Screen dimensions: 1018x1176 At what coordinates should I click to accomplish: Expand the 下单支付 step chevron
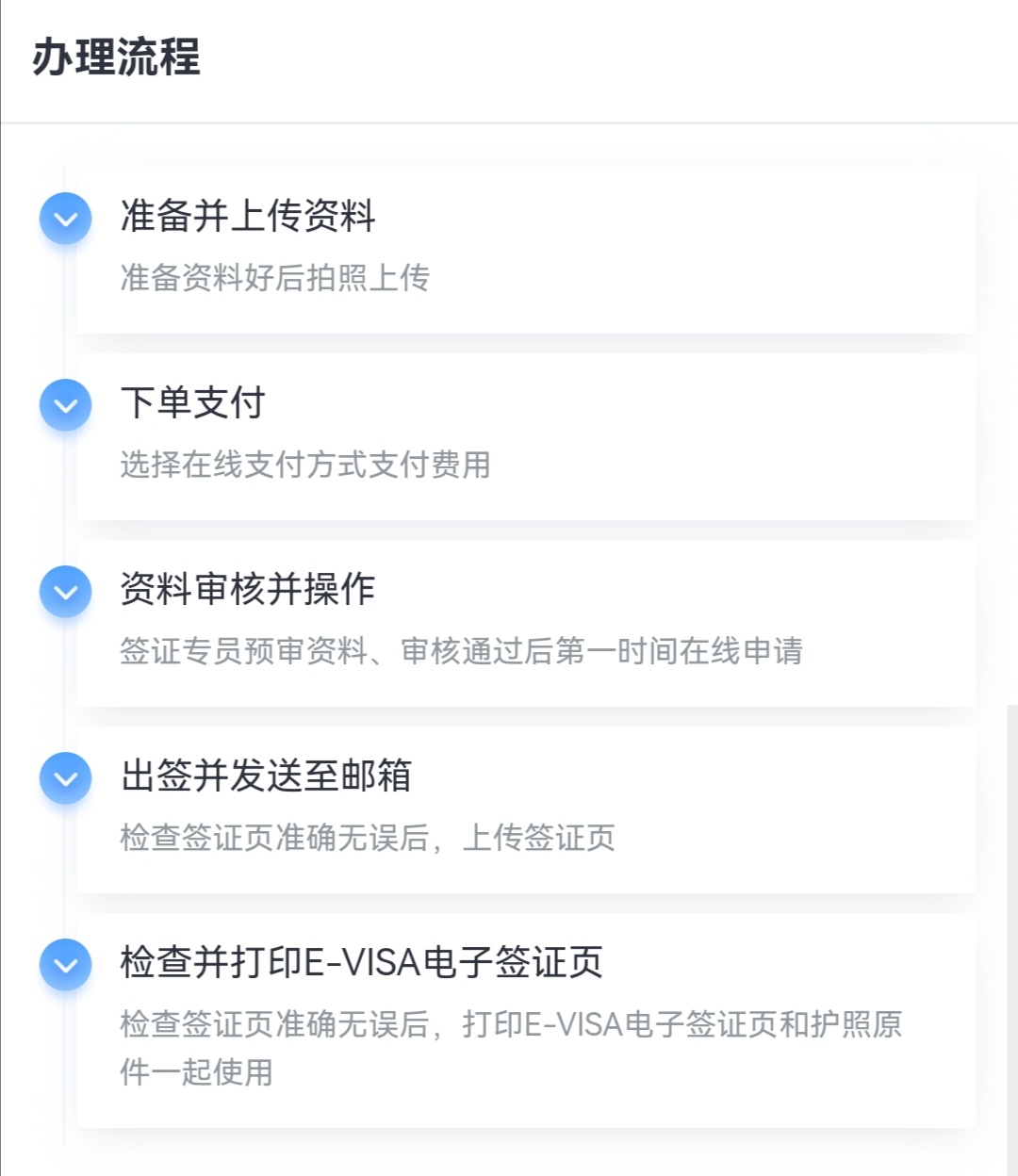click(x=65, y=405)
